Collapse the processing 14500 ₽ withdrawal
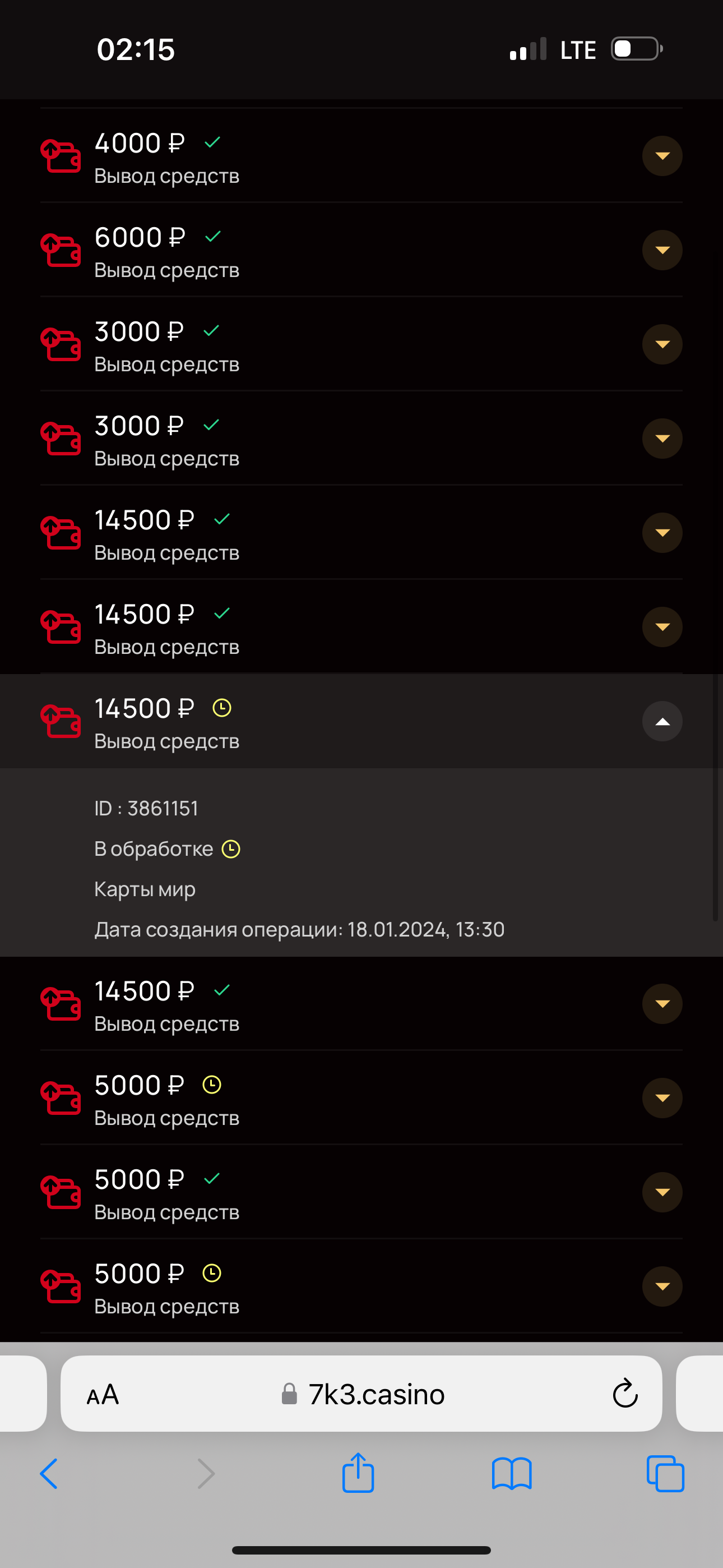 661,721
